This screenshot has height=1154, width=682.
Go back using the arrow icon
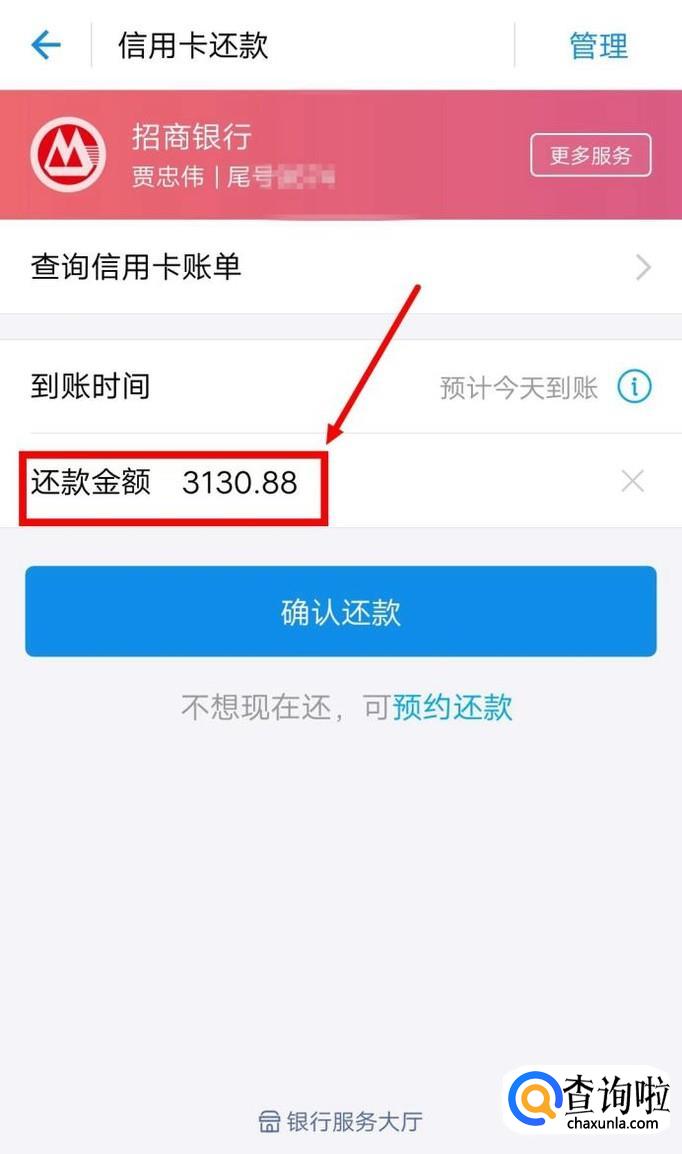pyautogui.click(x=46, y=45)
